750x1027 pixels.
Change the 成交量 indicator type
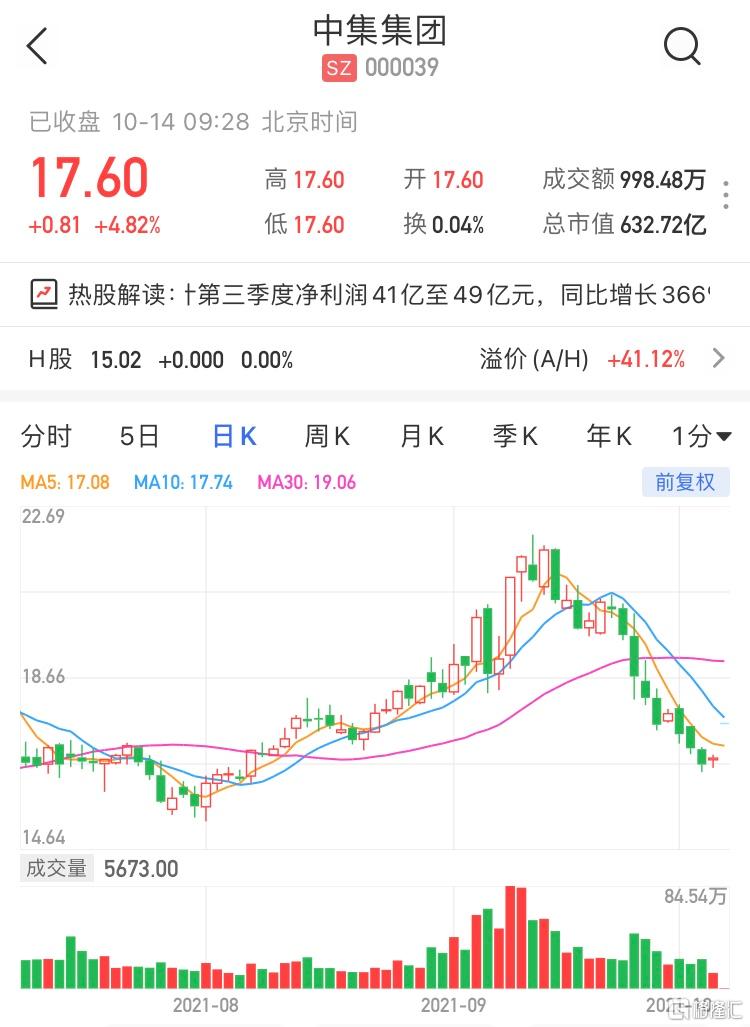click(57, 868)
